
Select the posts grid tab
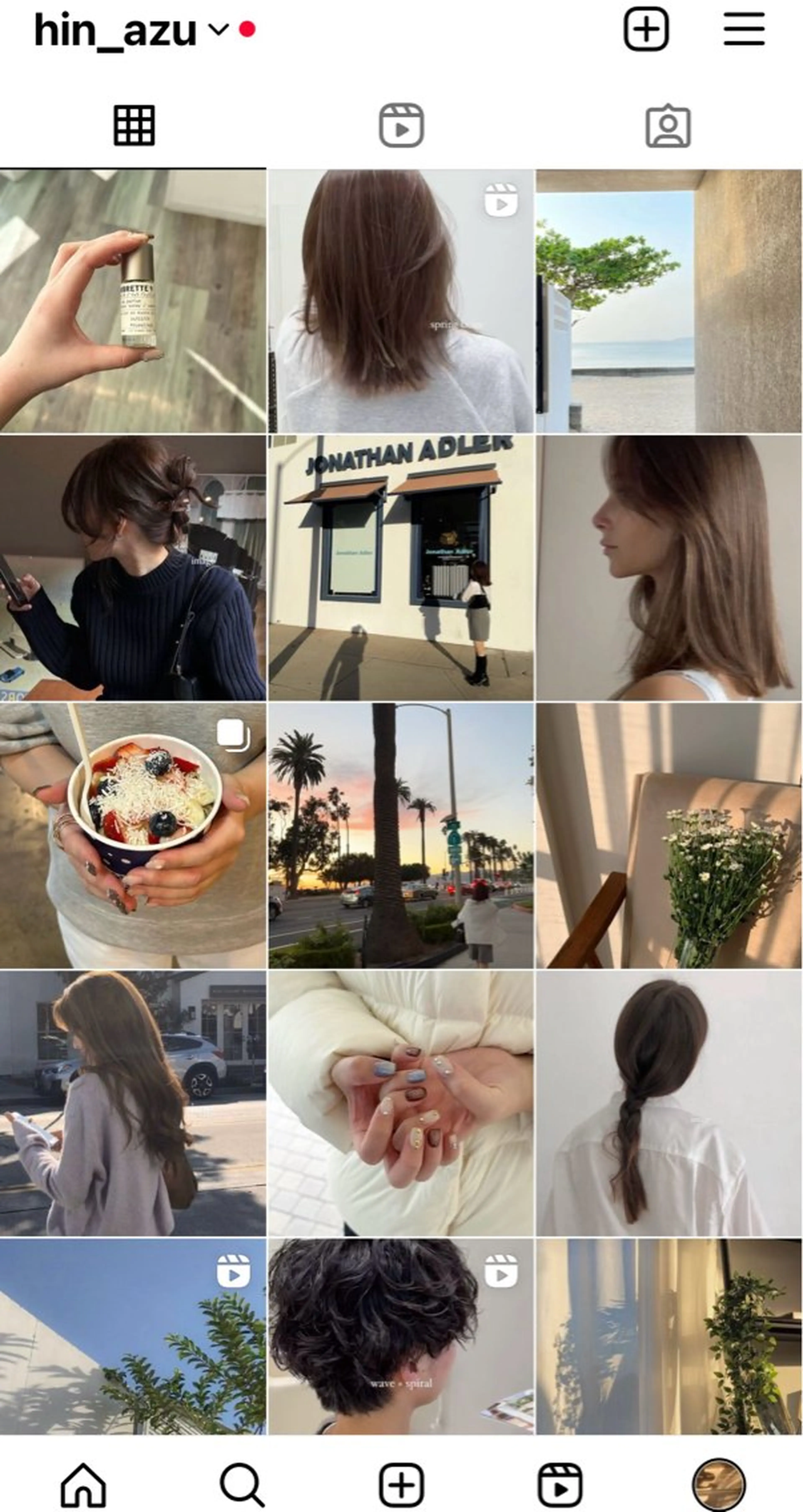pyautogui.click(x=134, y=126)
